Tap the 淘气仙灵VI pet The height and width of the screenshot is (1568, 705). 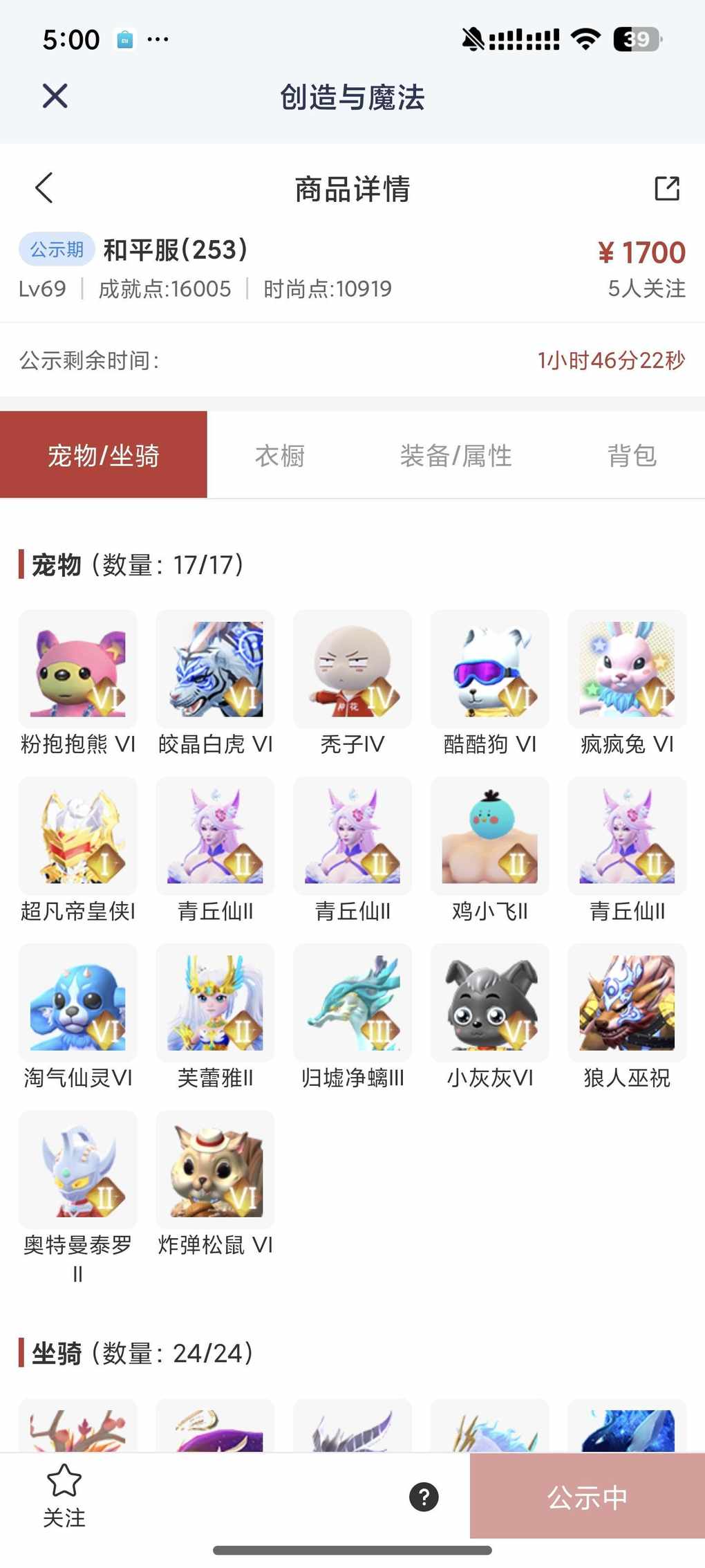click(78, 1003)
